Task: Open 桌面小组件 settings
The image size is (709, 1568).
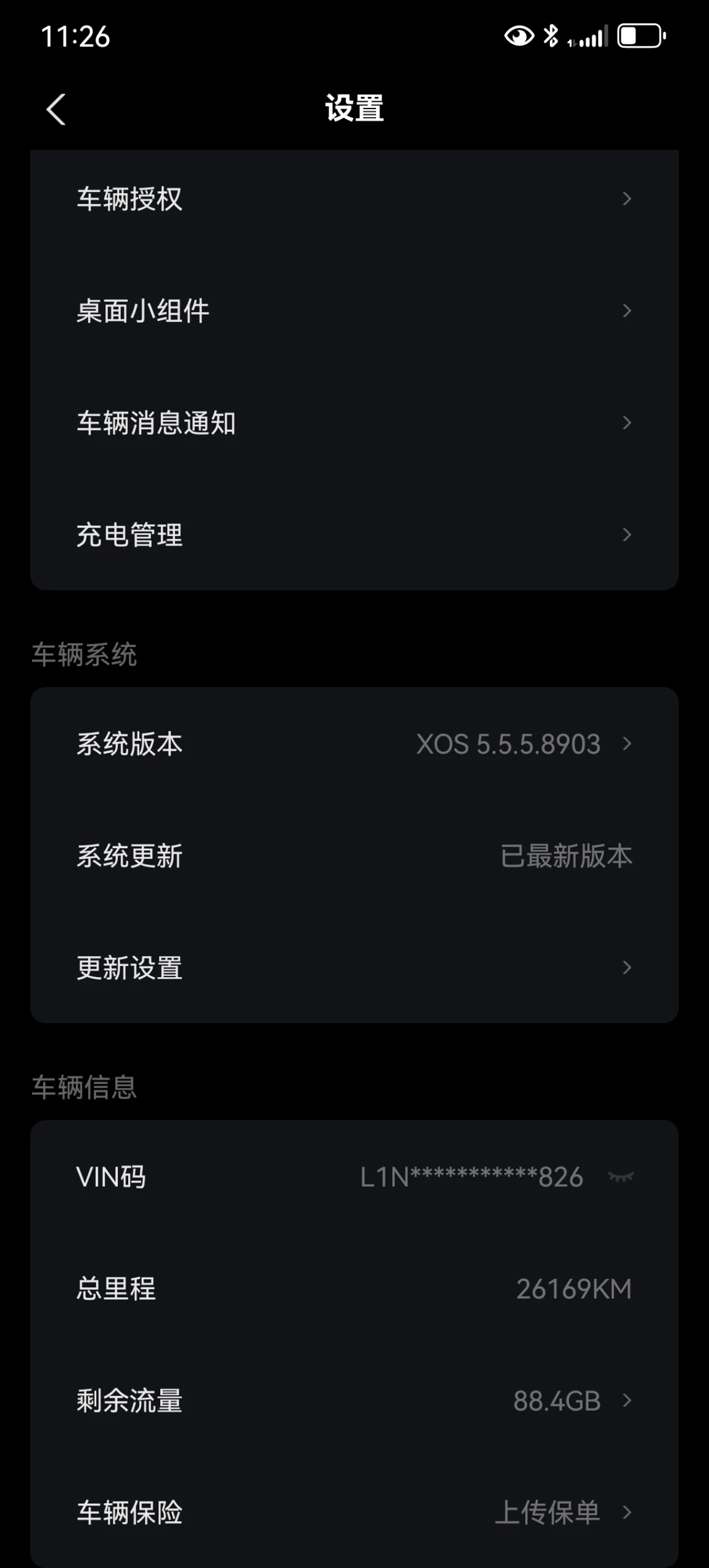Action: pyautogui.click(x=354, y=311)
